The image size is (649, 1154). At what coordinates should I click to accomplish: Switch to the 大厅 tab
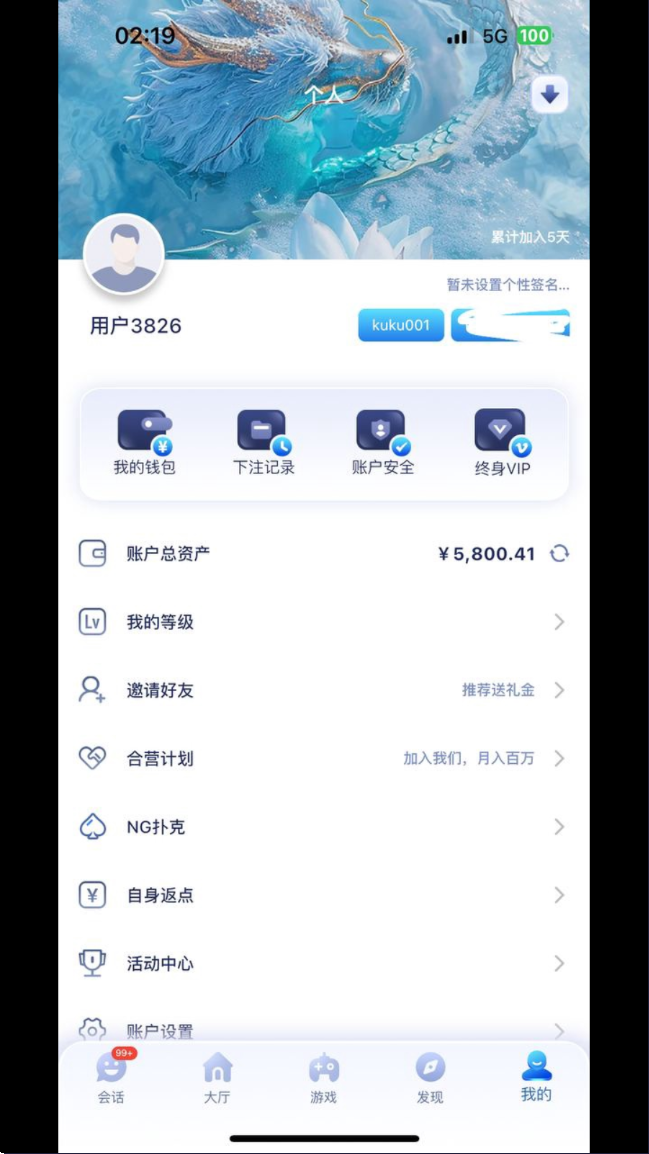coord(217,1078)
